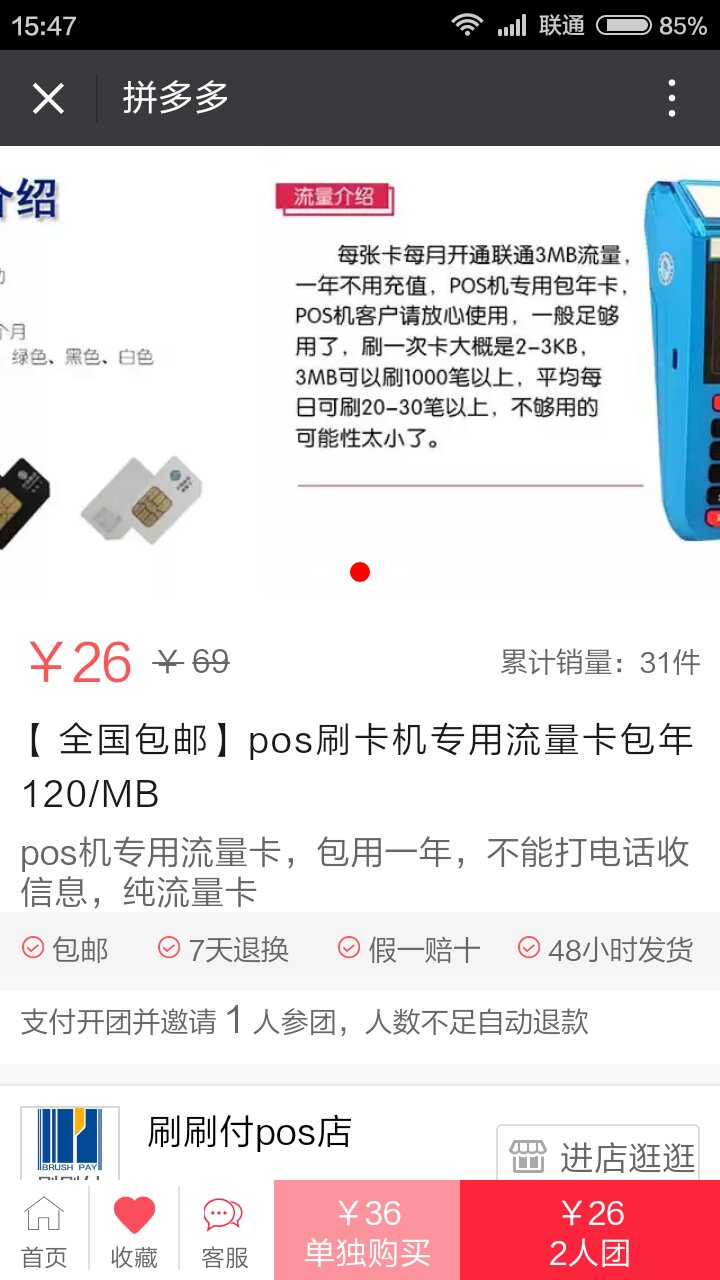Tap the ¥36 单独购买 buy-alone button
The height and width of the screenshot is (1280, 720).
[x=368, y=1229]
